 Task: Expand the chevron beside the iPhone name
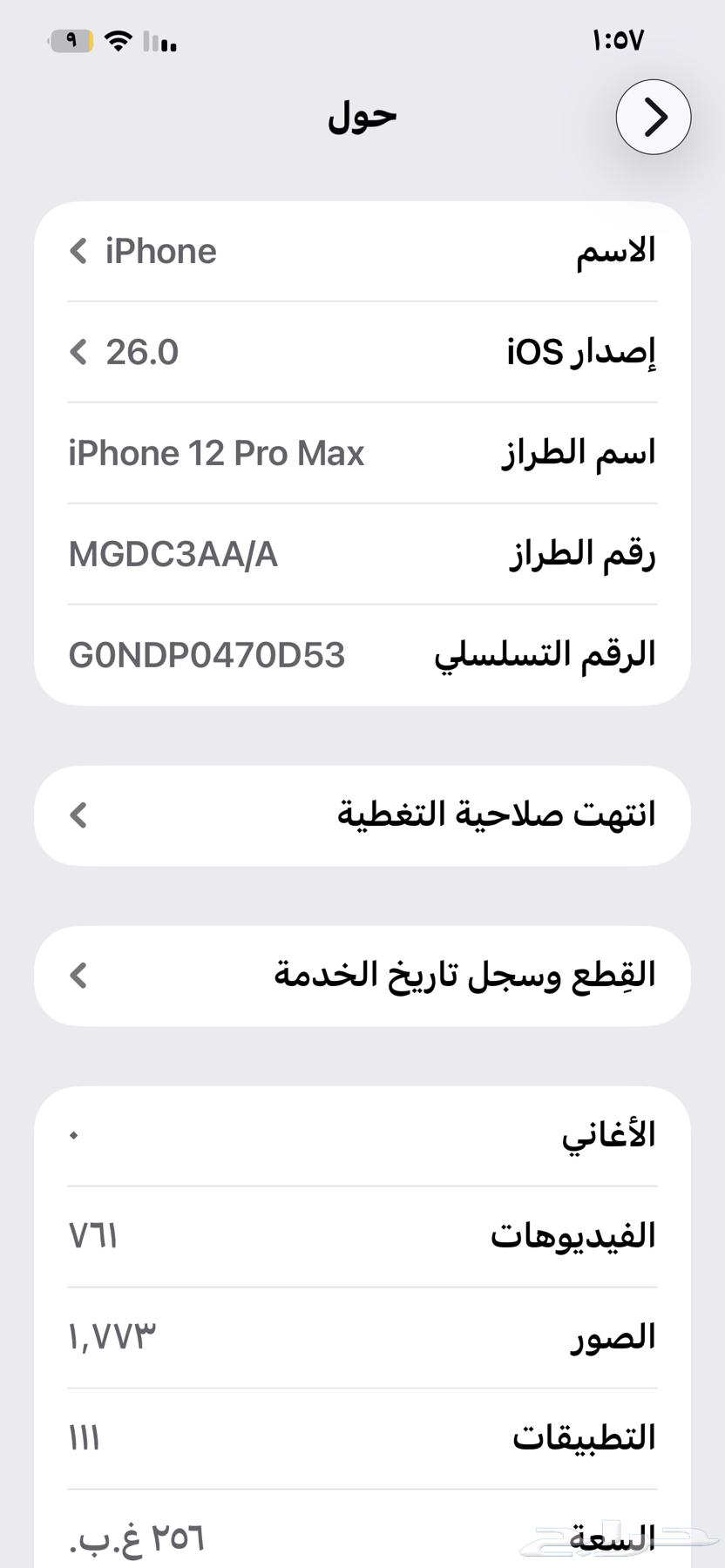pyautogui.click(x=78, y=252)
